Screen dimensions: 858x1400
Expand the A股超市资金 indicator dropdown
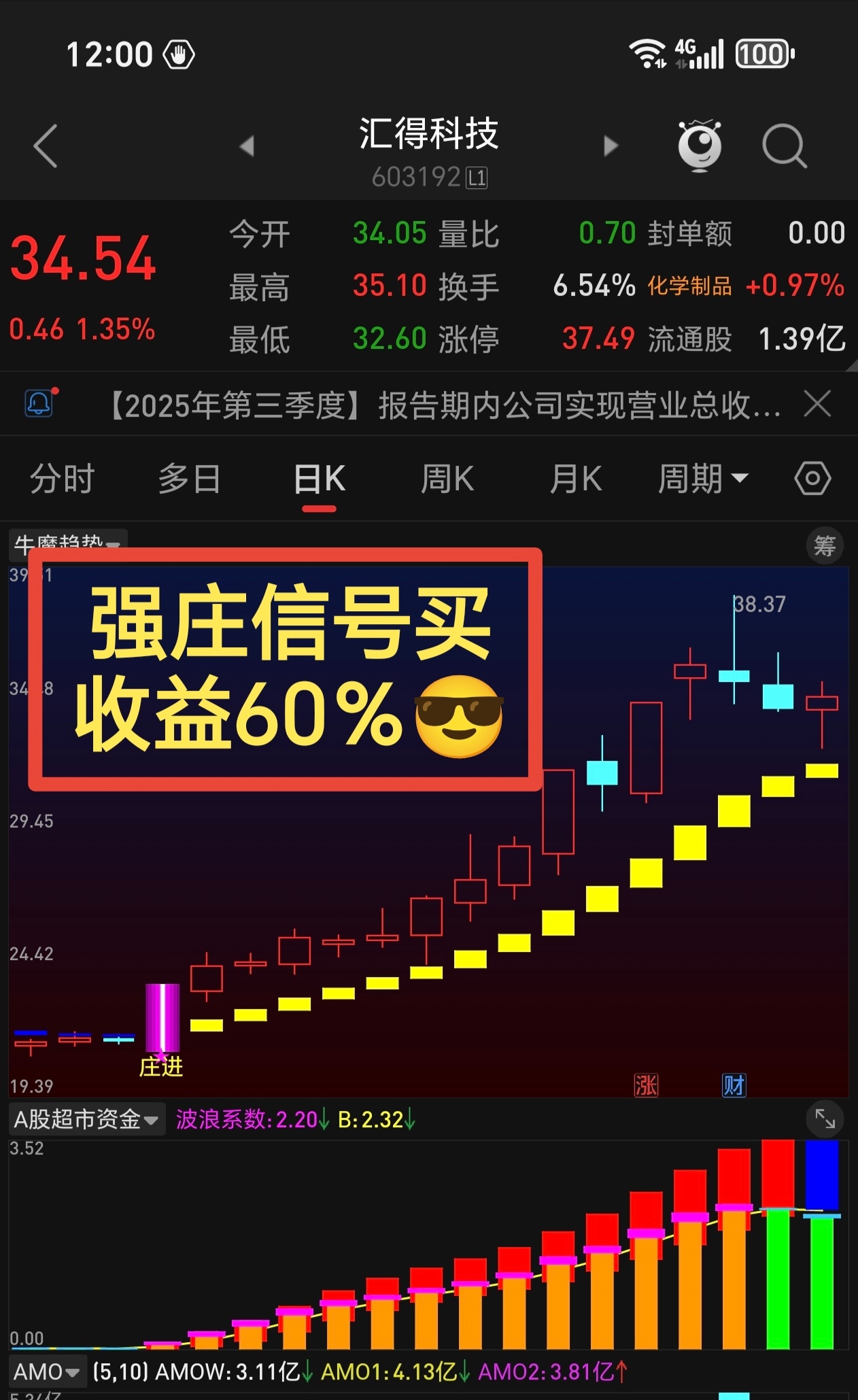(x=86, y=1119)
